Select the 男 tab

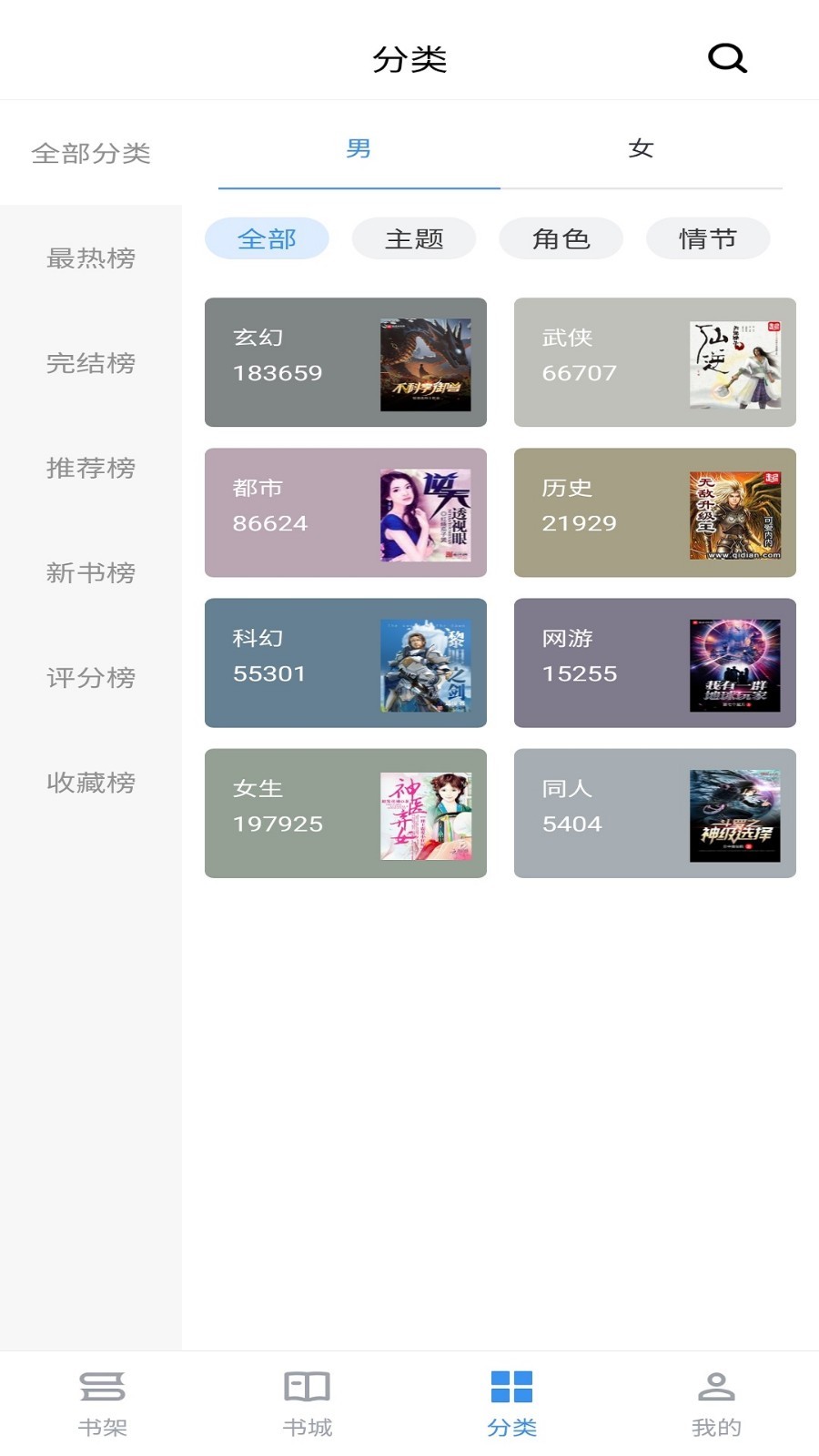359,149
